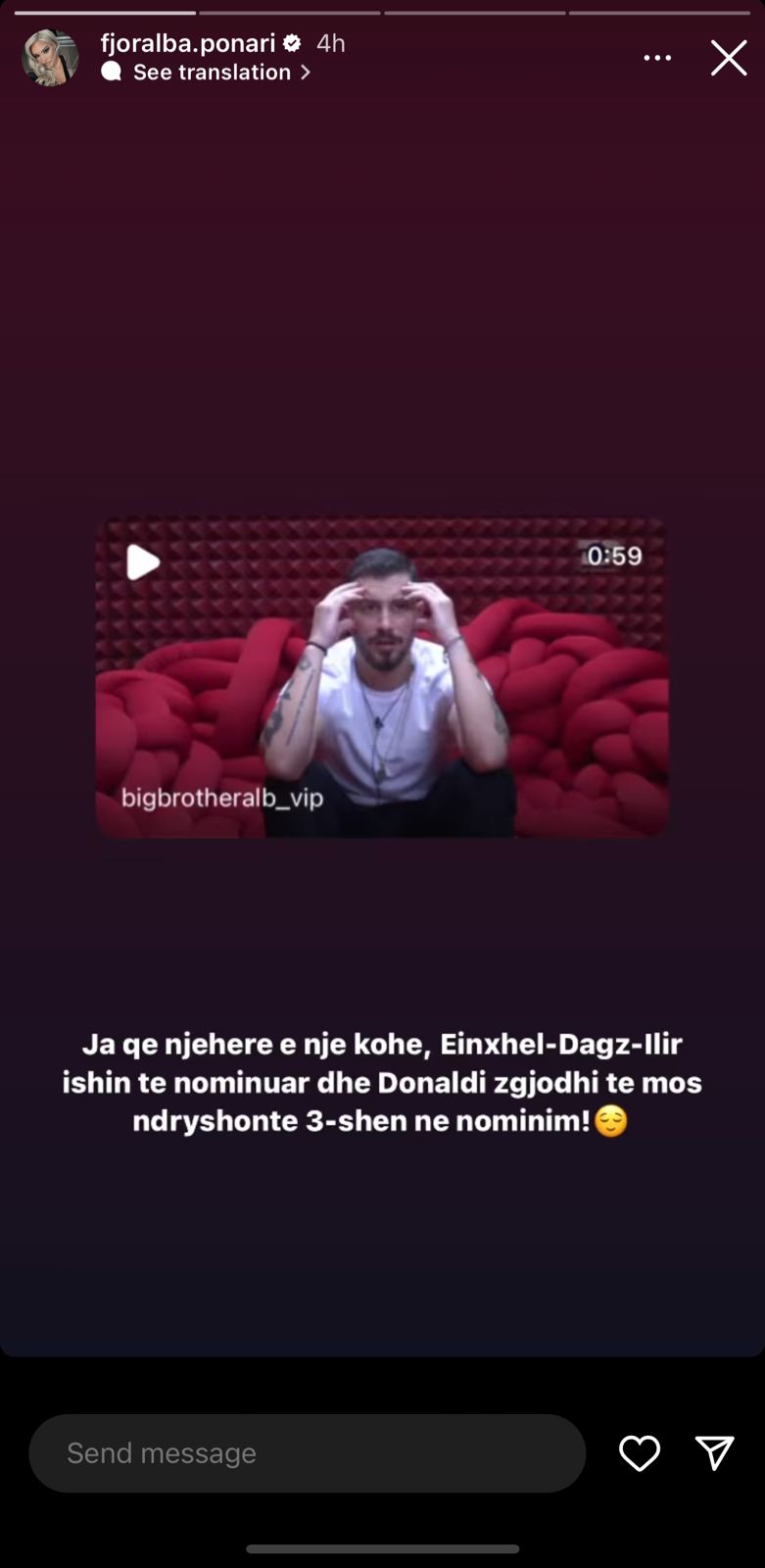Tap See translation link
This screenshot has height=1568, width=765.
tap(212, 73)
